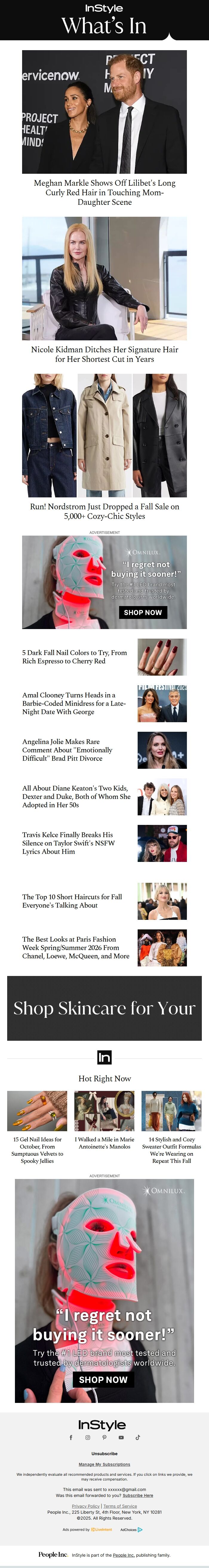This screenshot has width=209, height=1568.
Task: Open the Nicole Kidman shortest cut story
Action: [104, 354]
